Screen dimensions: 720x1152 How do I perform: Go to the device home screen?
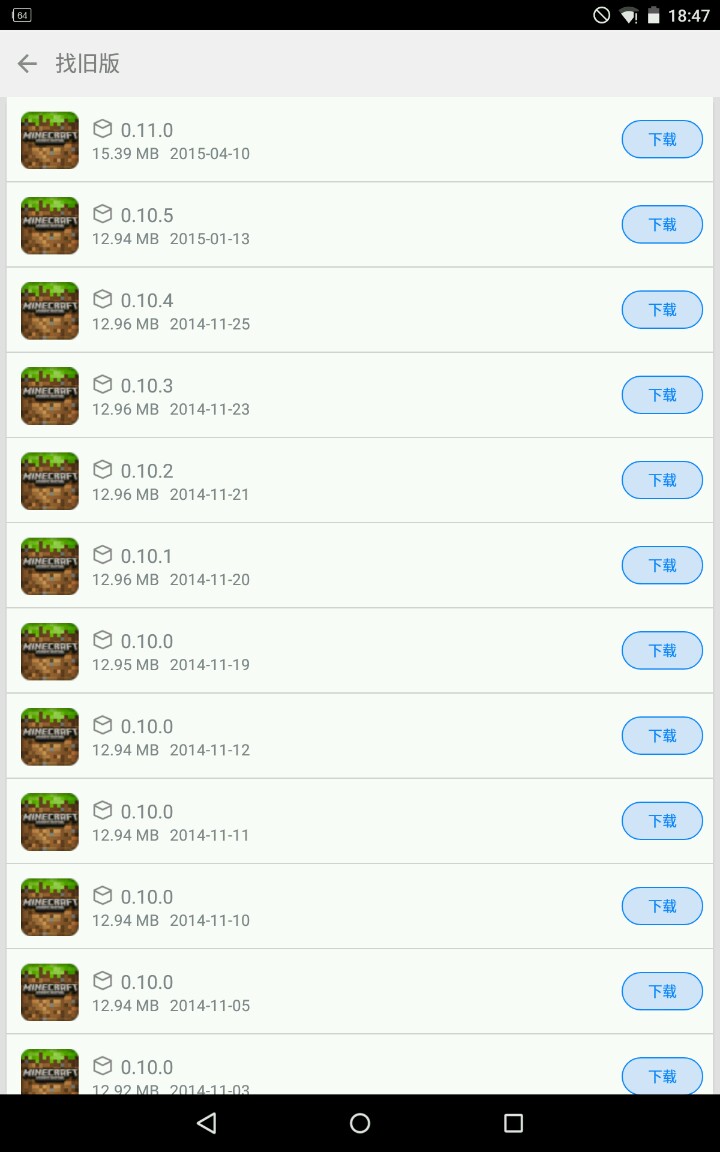[360, 1123]
